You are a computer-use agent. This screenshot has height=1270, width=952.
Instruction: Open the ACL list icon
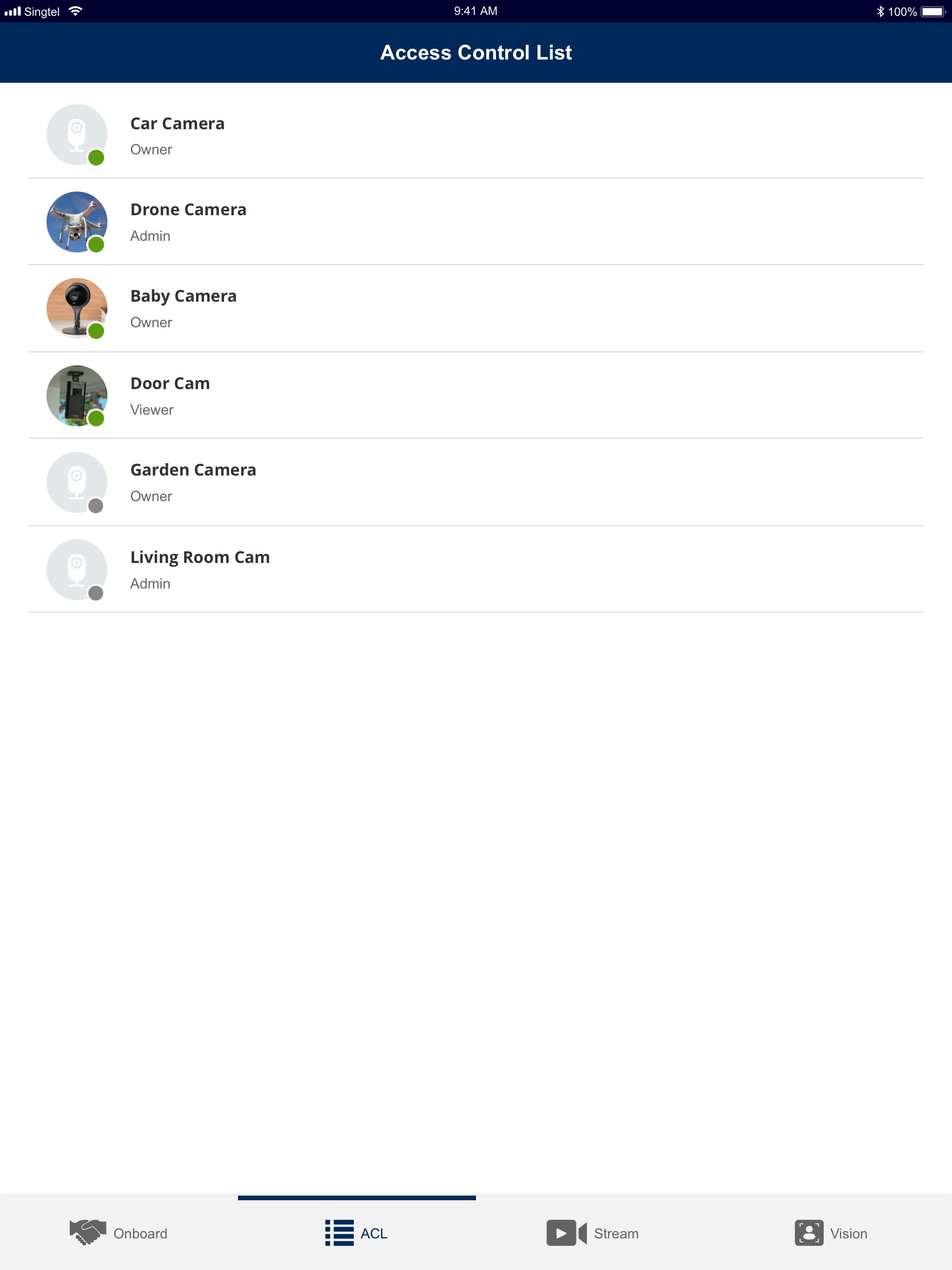(x=339, y=1232)
